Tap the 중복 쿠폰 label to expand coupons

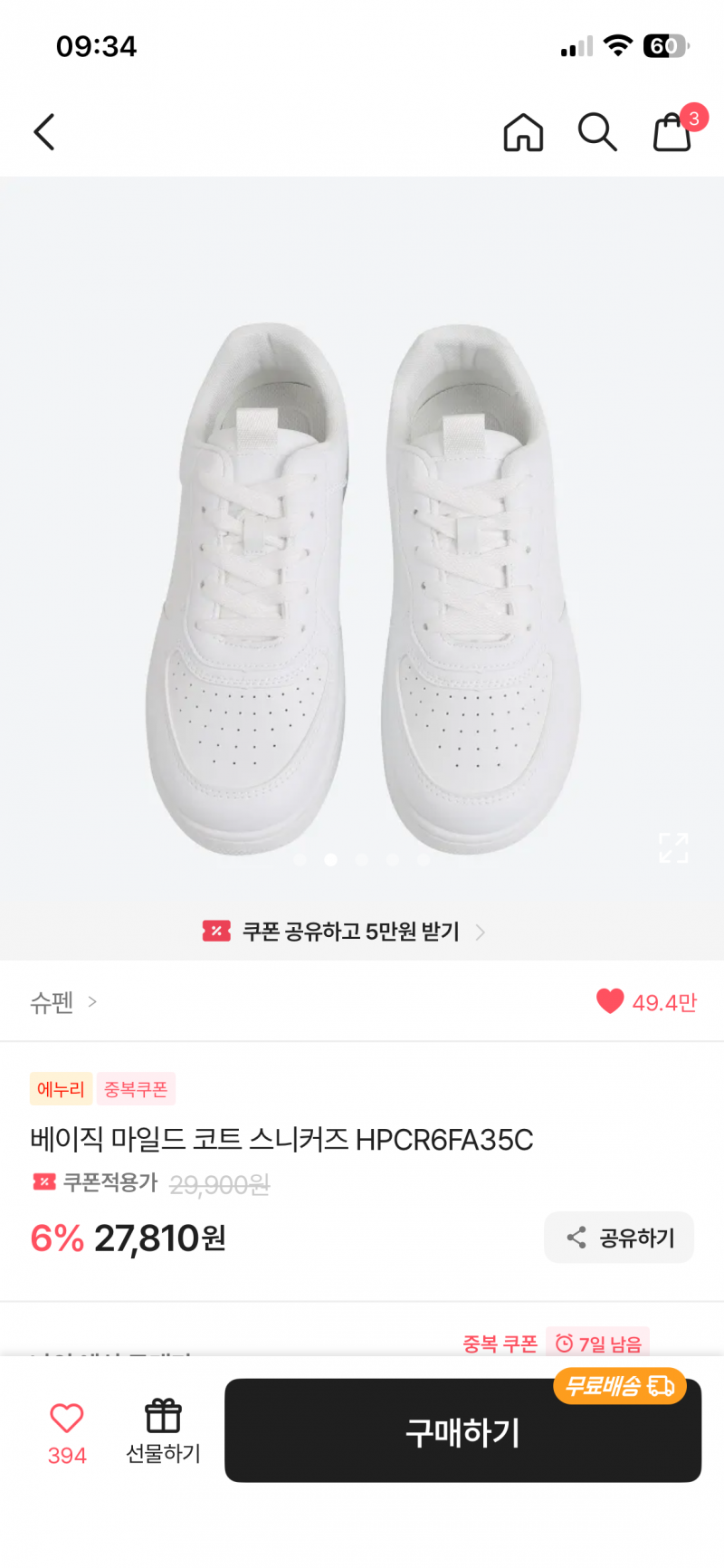pyautogui.click(x=499, y=1344)
